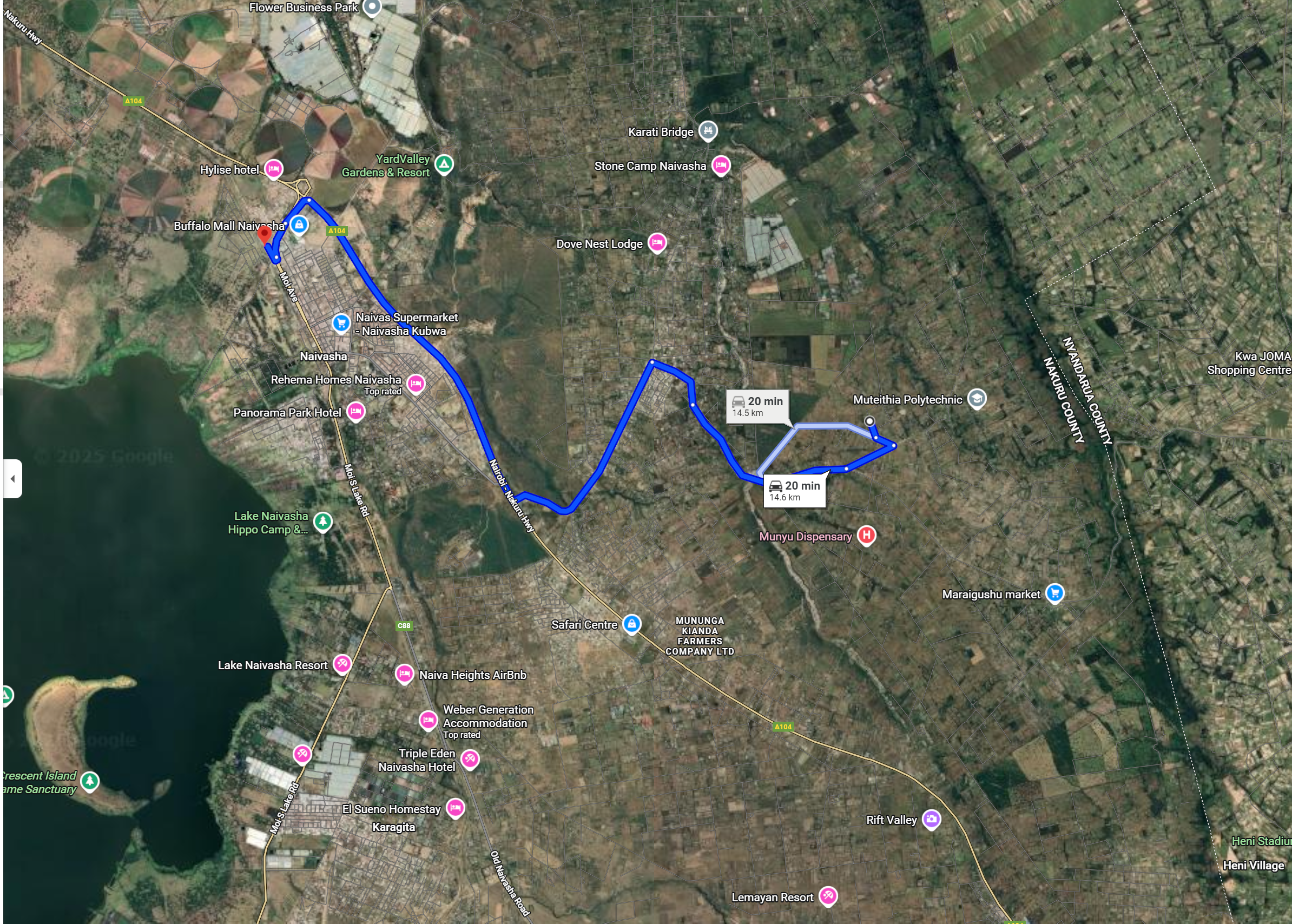
Task: Expand the collapsed side panel arrow
Action: click(12, 478)
